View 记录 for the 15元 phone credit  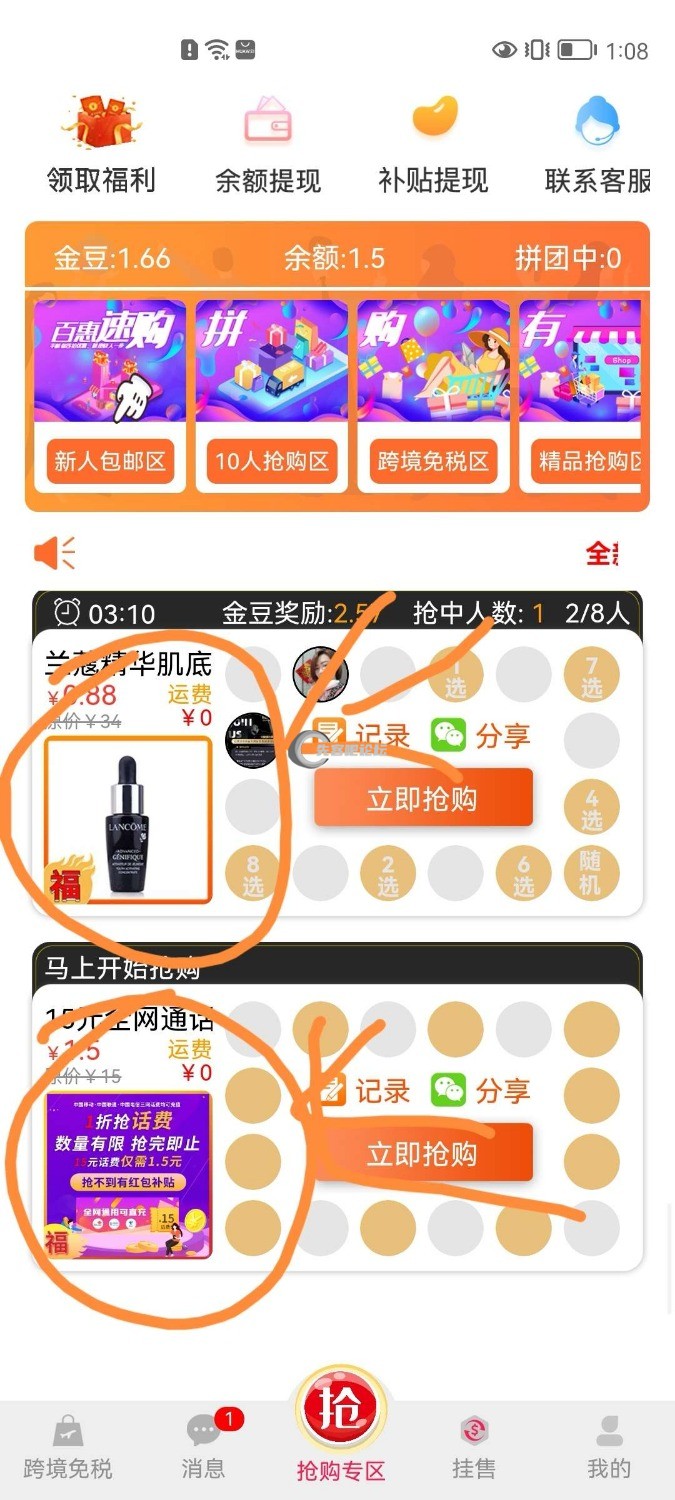(x=364, y=1091)
